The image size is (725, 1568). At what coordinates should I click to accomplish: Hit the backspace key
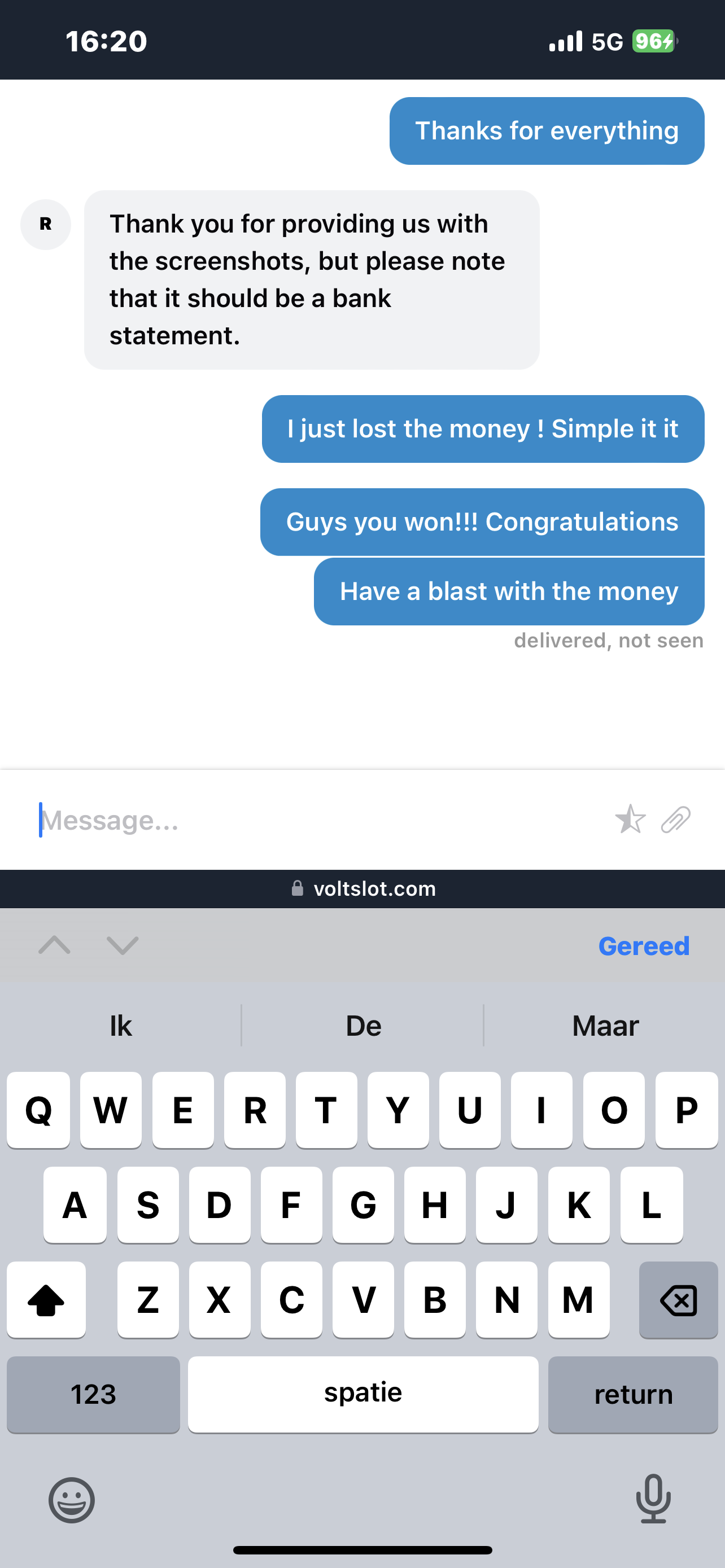[678, 1300]
